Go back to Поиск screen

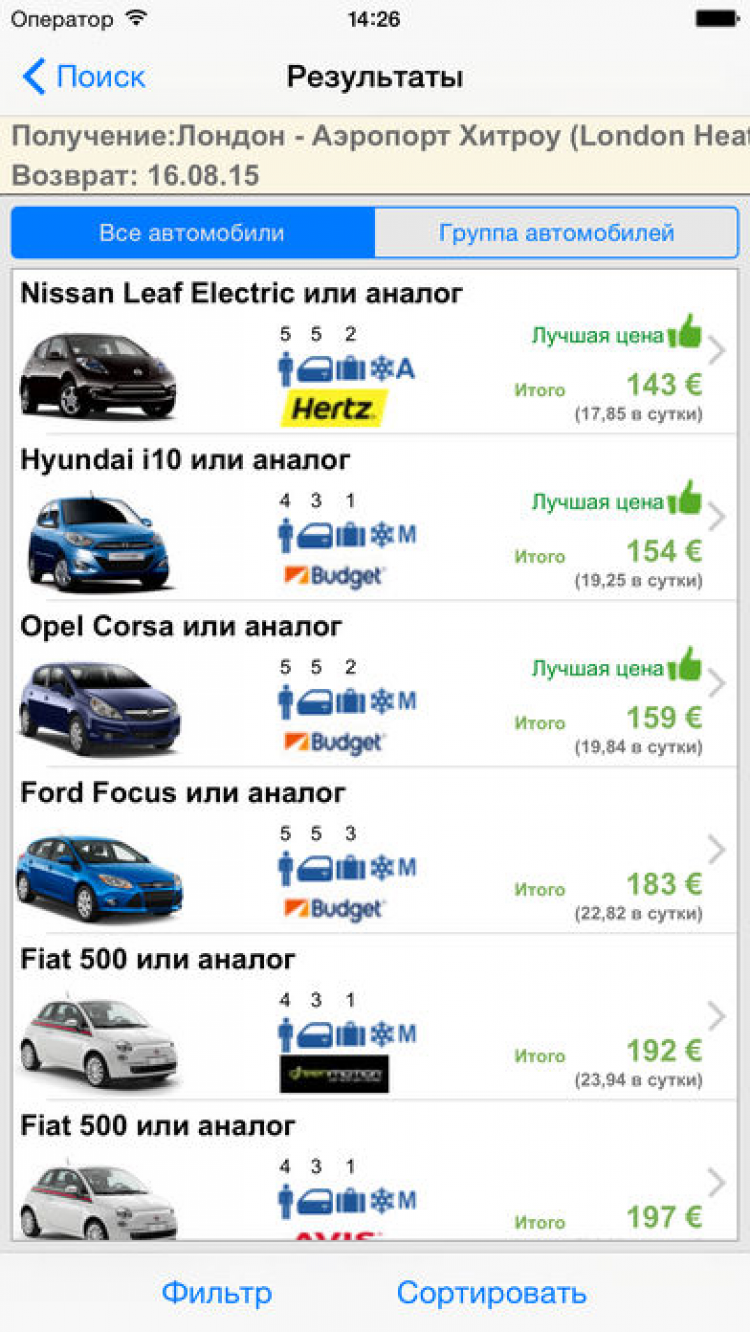(84, 77)
